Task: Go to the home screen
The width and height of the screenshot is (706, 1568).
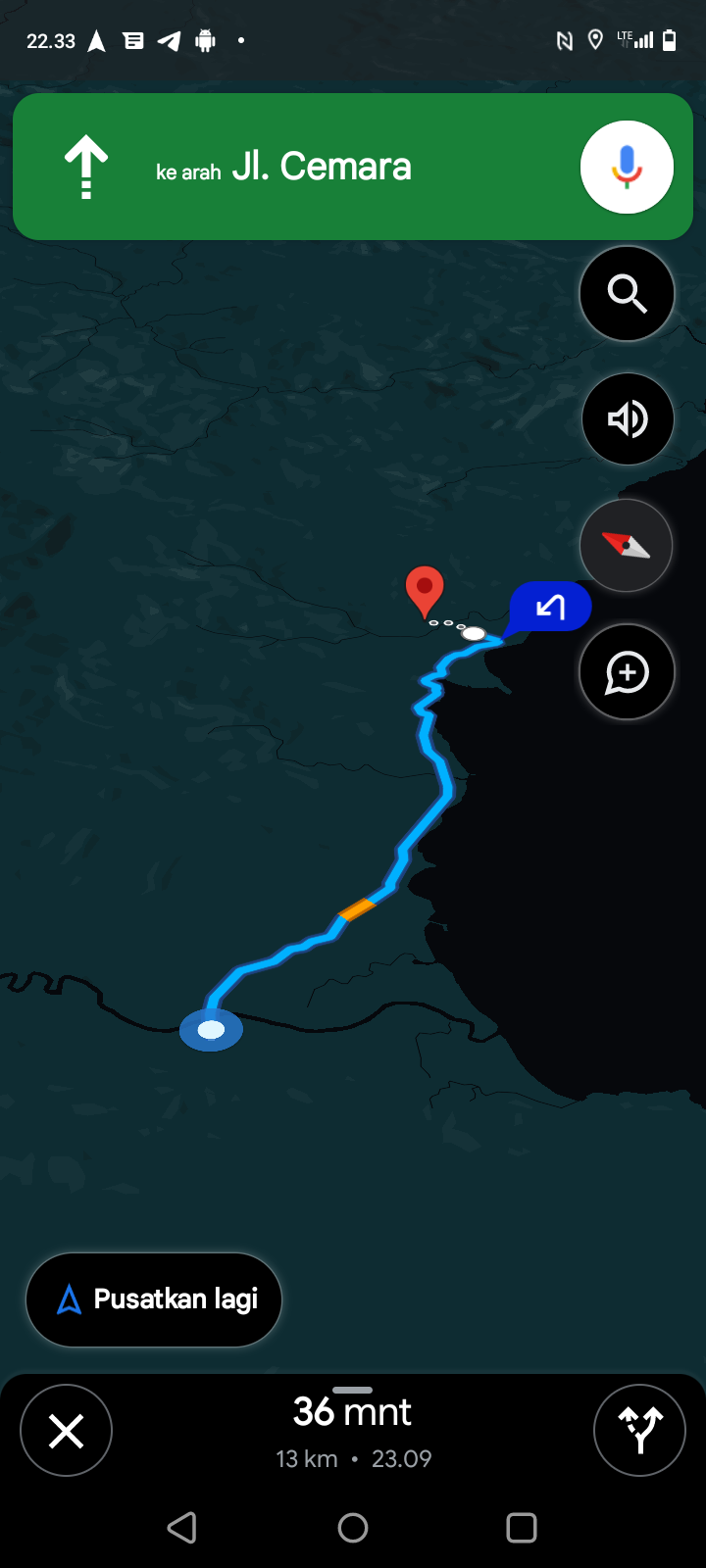Action: click(353, 1527)
